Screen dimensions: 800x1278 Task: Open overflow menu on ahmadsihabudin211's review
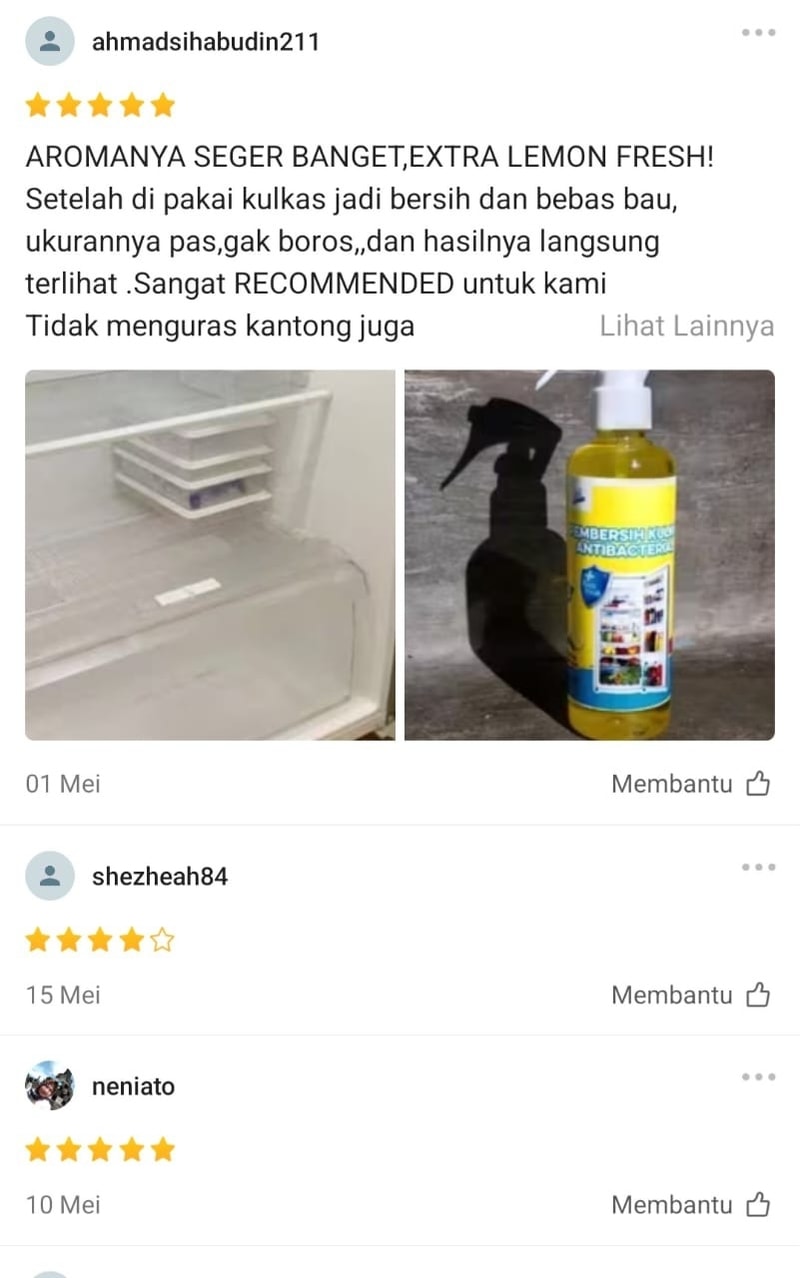758,33
